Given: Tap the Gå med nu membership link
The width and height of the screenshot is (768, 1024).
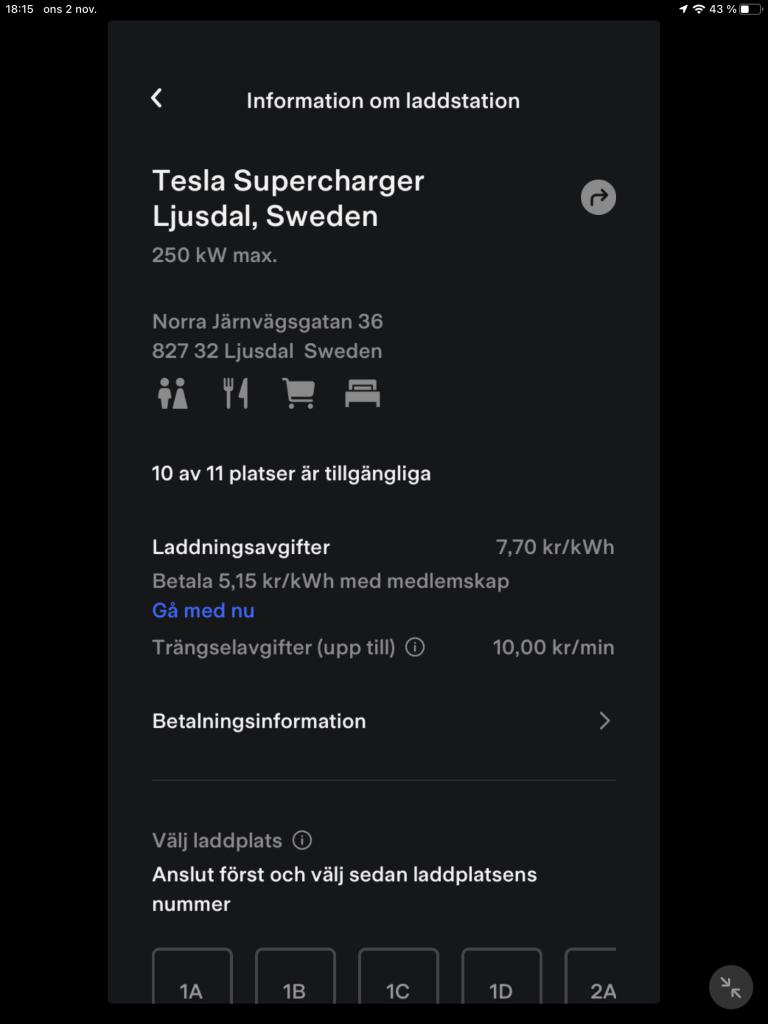Looking at the screenshot, I should click(x=203, y=610).
